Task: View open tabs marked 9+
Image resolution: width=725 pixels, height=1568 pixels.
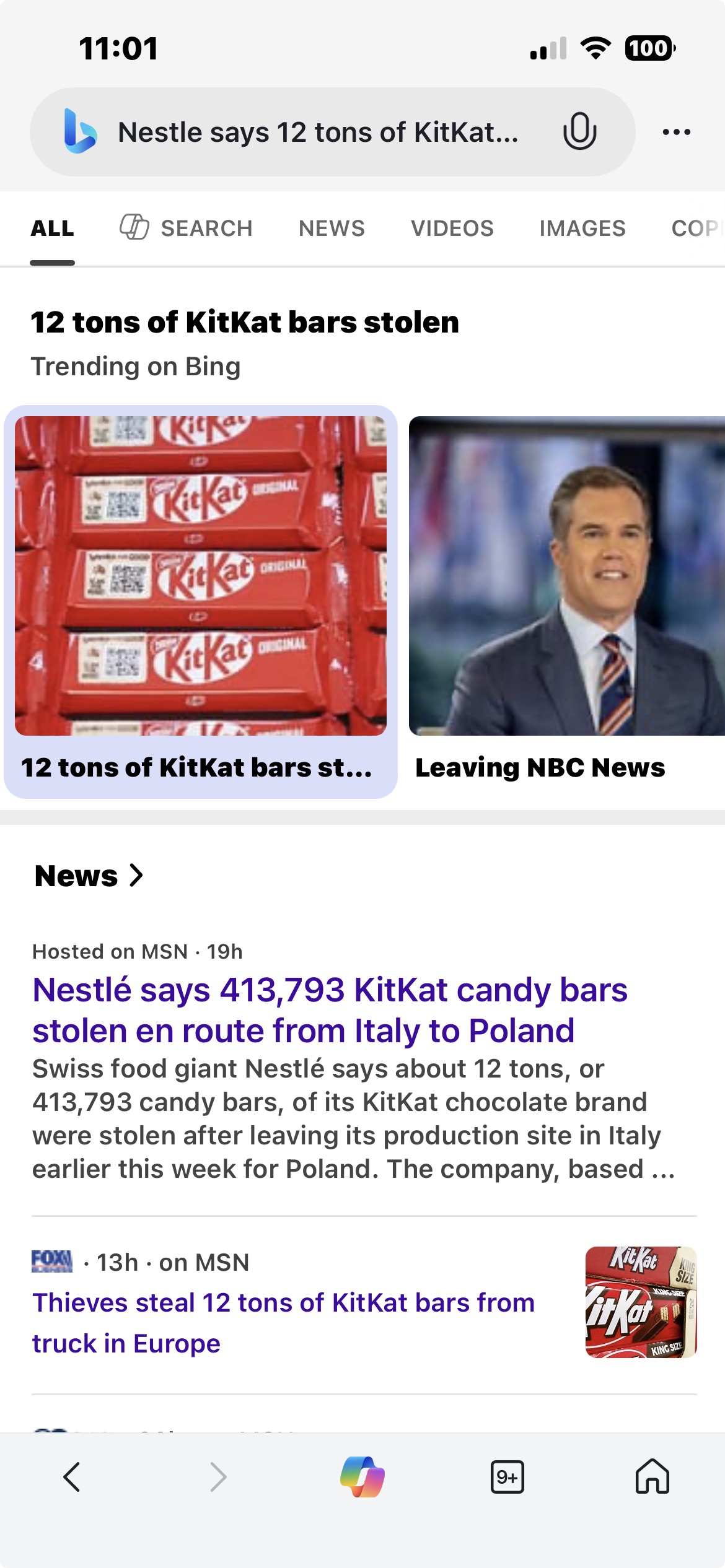Action: pyautogui.click(x=507, y=1477)
